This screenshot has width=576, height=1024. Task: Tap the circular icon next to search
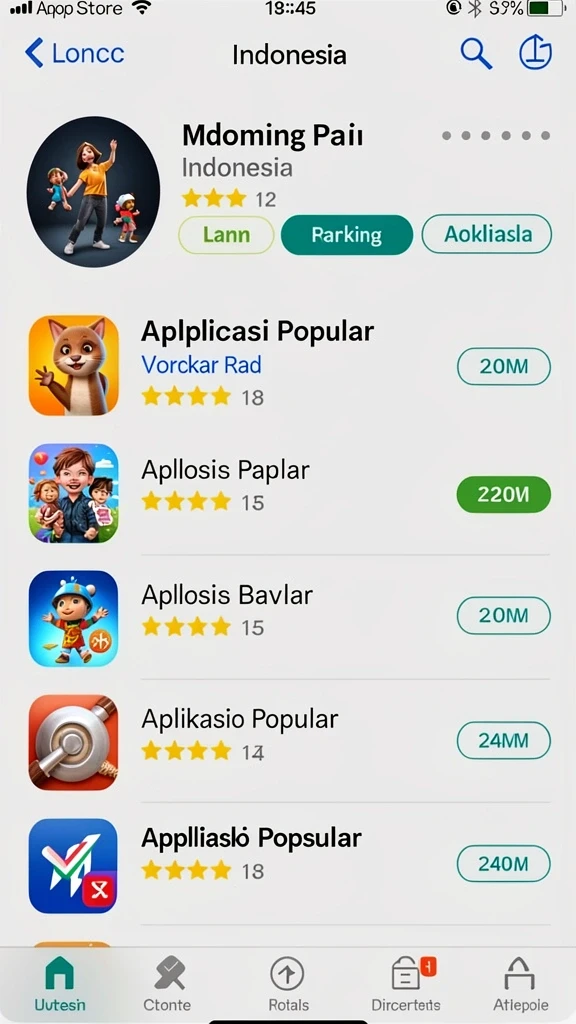[536, 52]
